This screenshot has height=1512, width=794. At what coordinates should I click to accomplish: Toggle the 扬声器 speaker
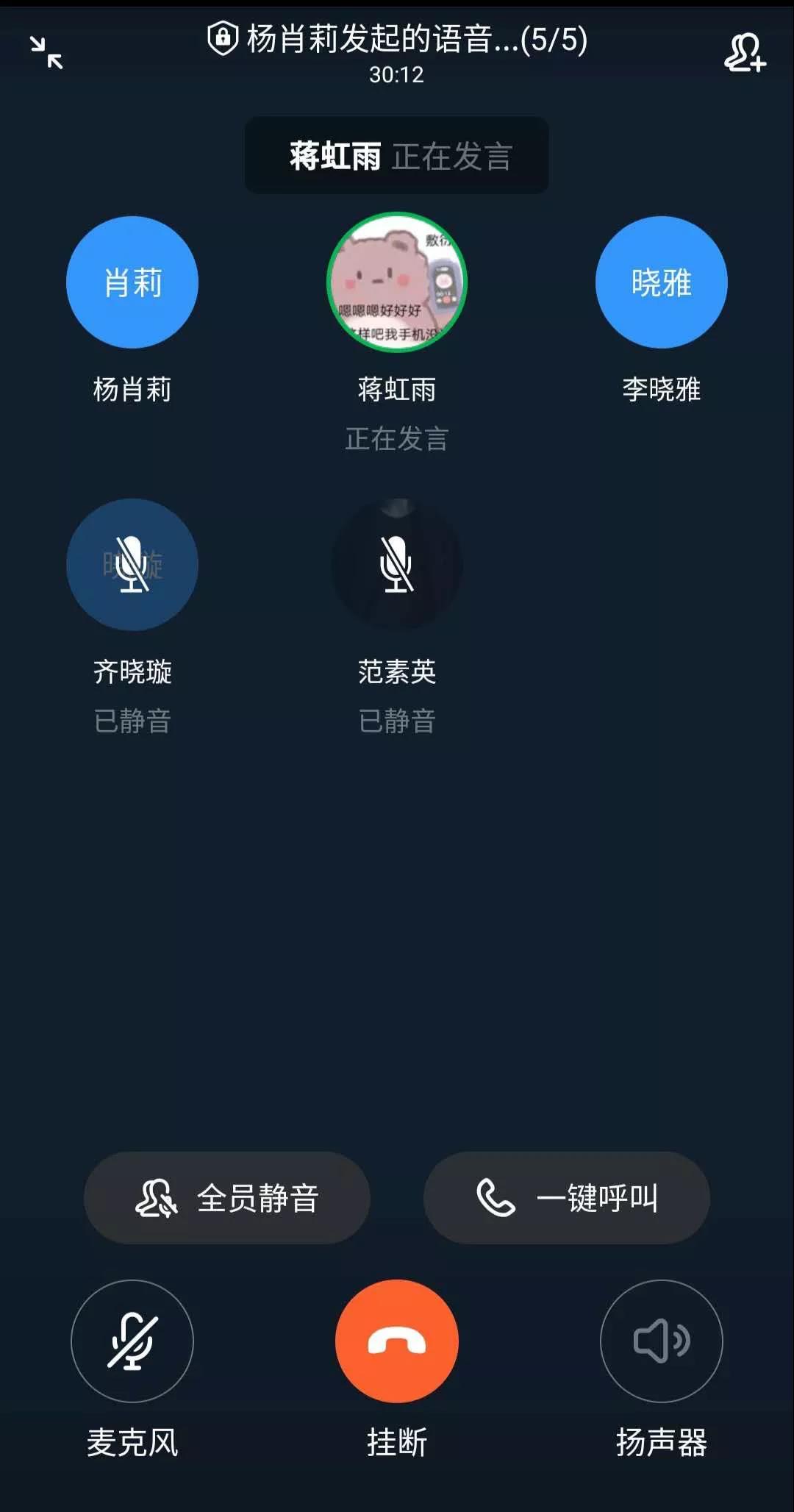click(661, 1341)
